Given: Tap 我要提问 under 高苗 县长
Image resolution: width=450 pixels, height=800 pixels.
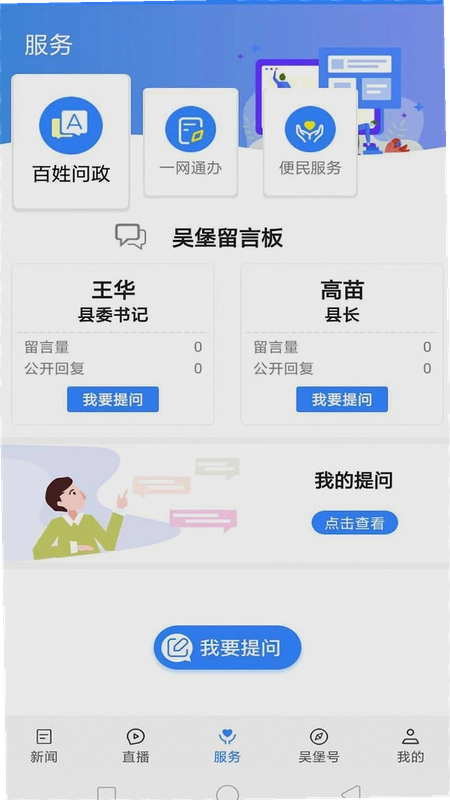Looking at the screenshot, I should [342, 399].
